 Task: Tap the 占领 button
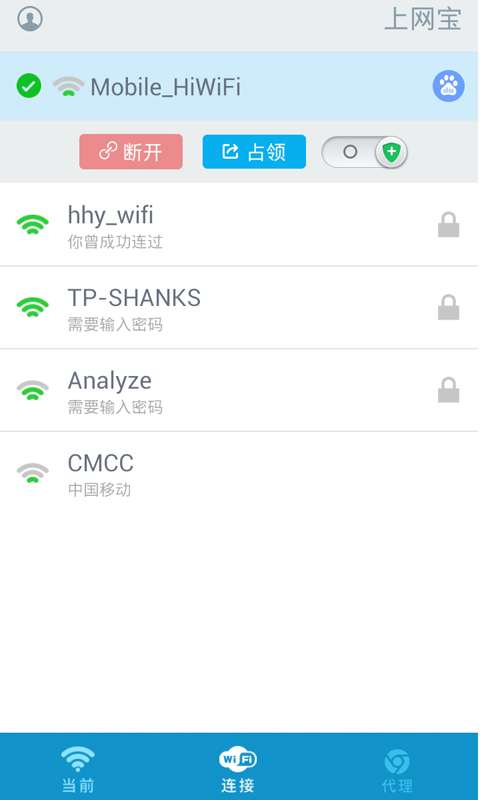(254, 152)
